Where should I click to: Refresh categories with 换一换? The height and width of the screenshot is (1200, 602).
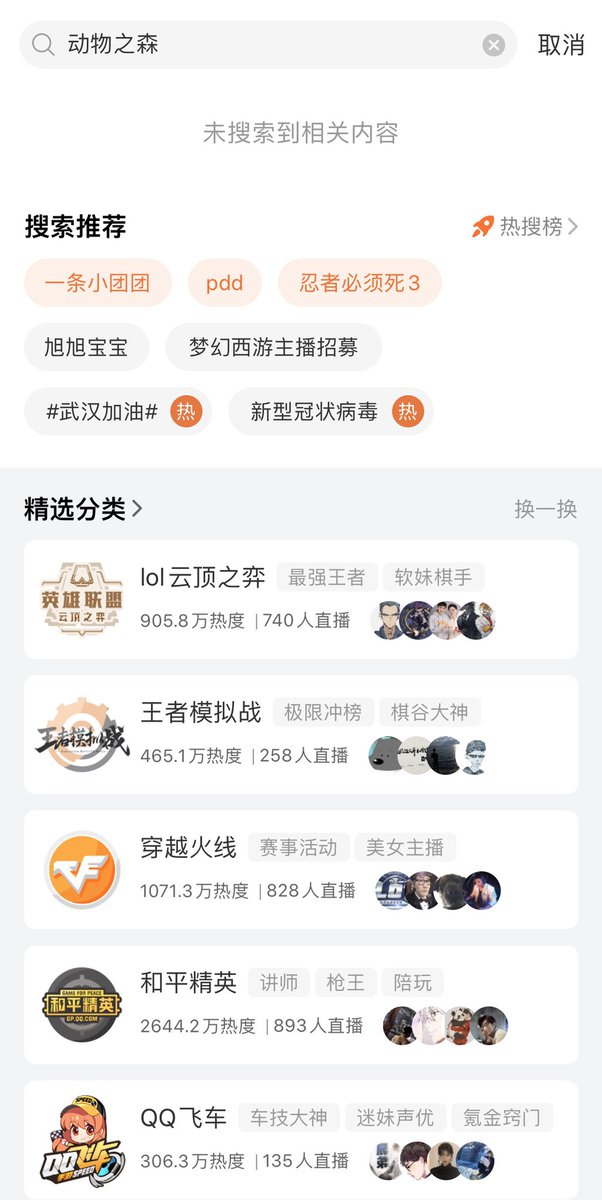545,509
